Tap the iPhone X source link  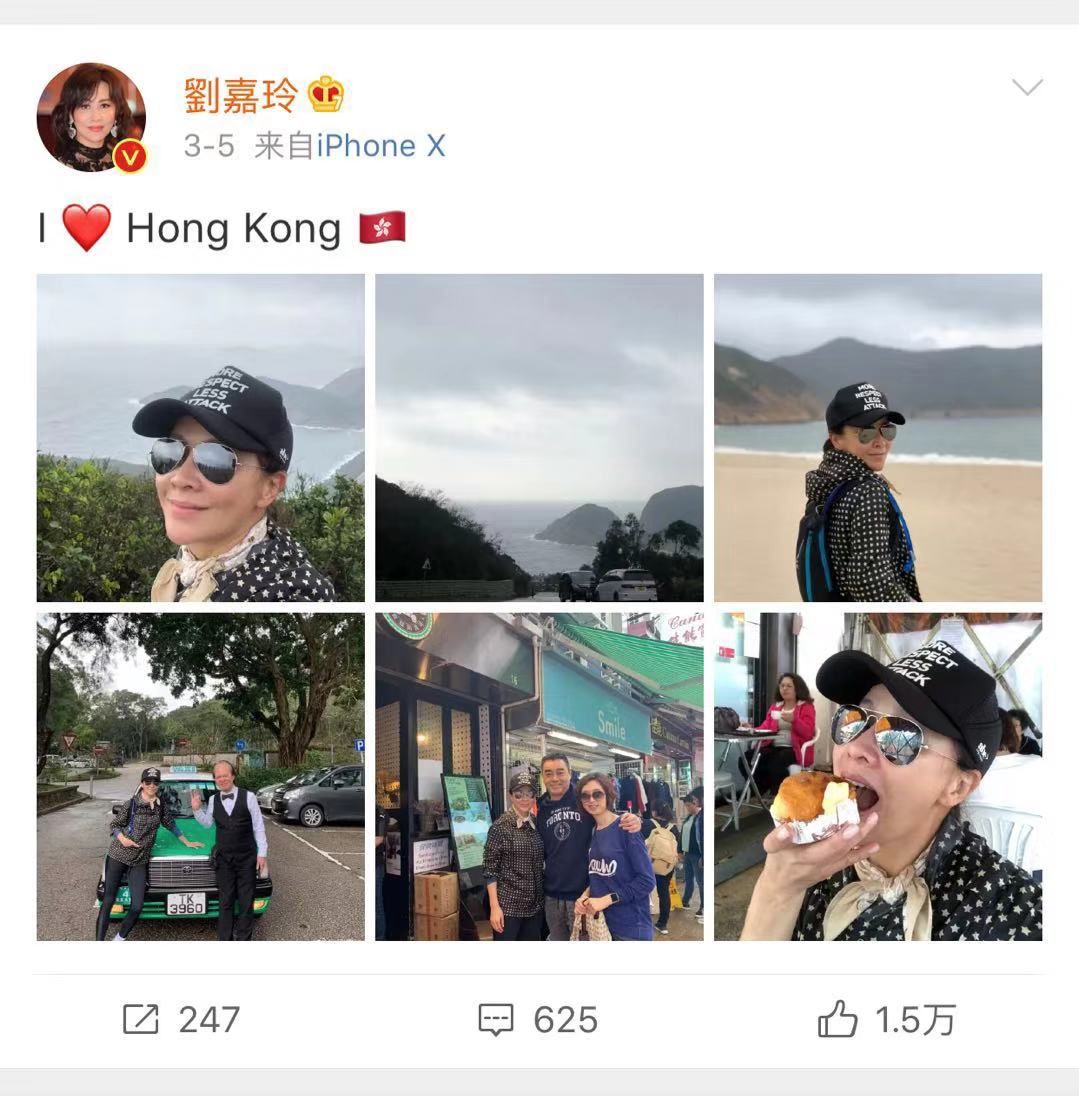tap(381, 146)
